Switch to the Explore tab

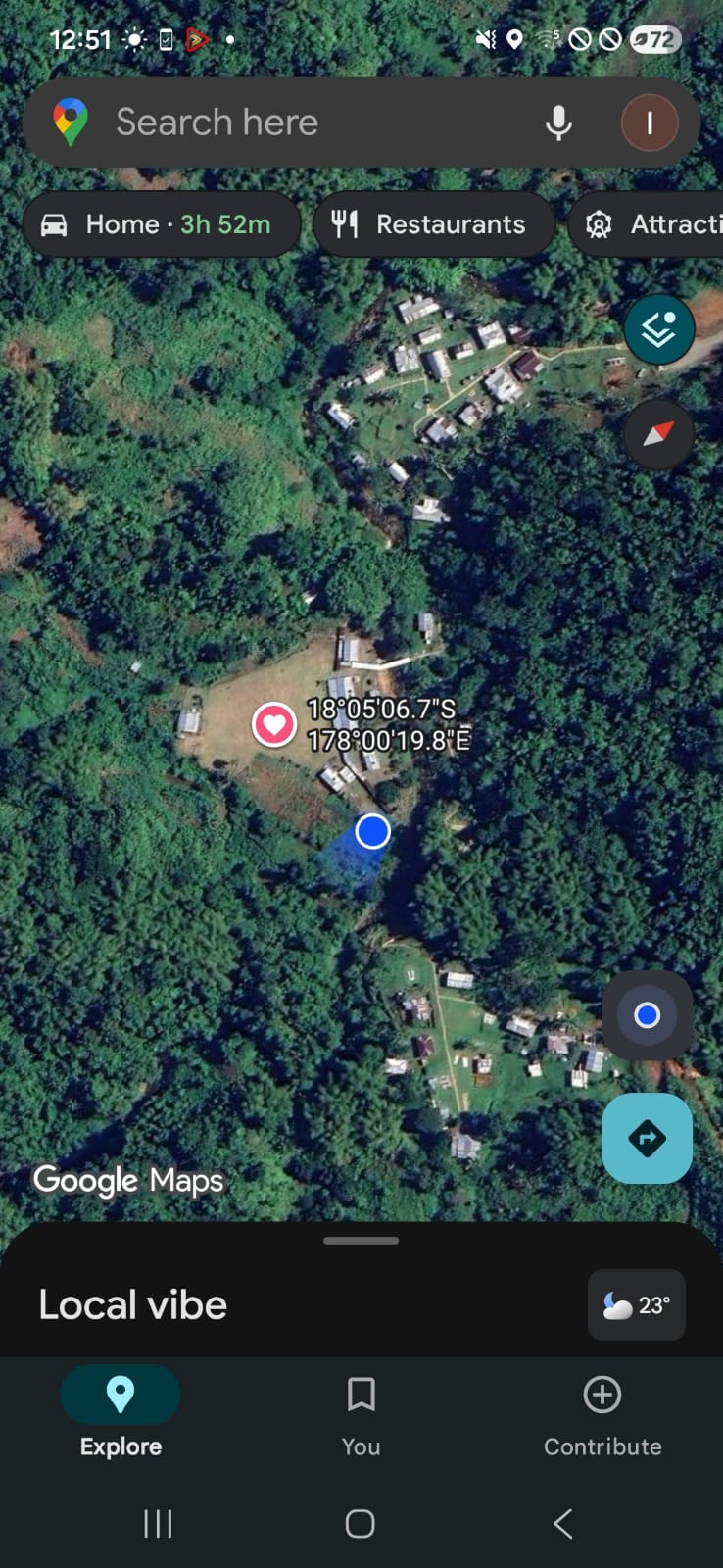120,1411
